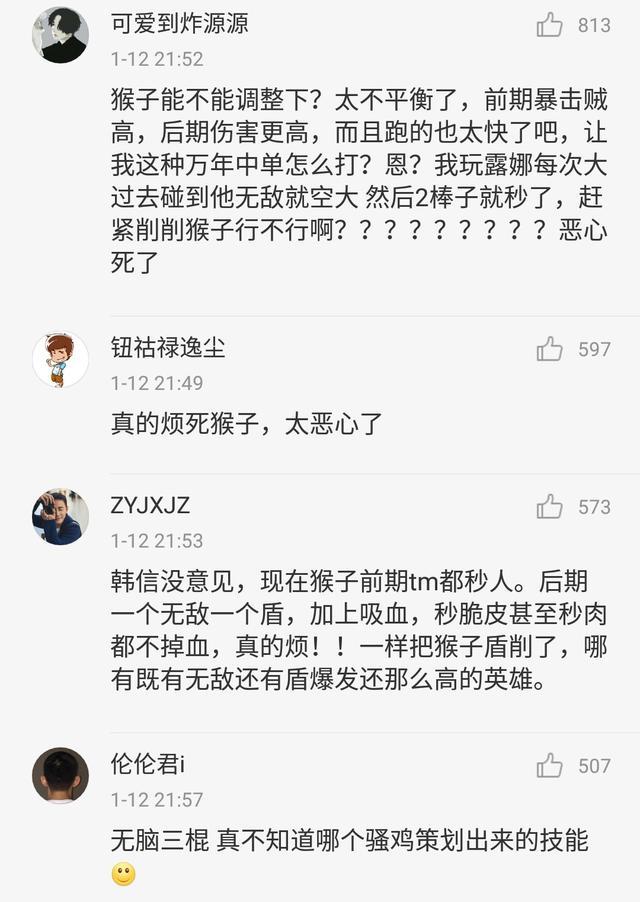Like the comment by ZYJXJZ

(x=550, y=507)
